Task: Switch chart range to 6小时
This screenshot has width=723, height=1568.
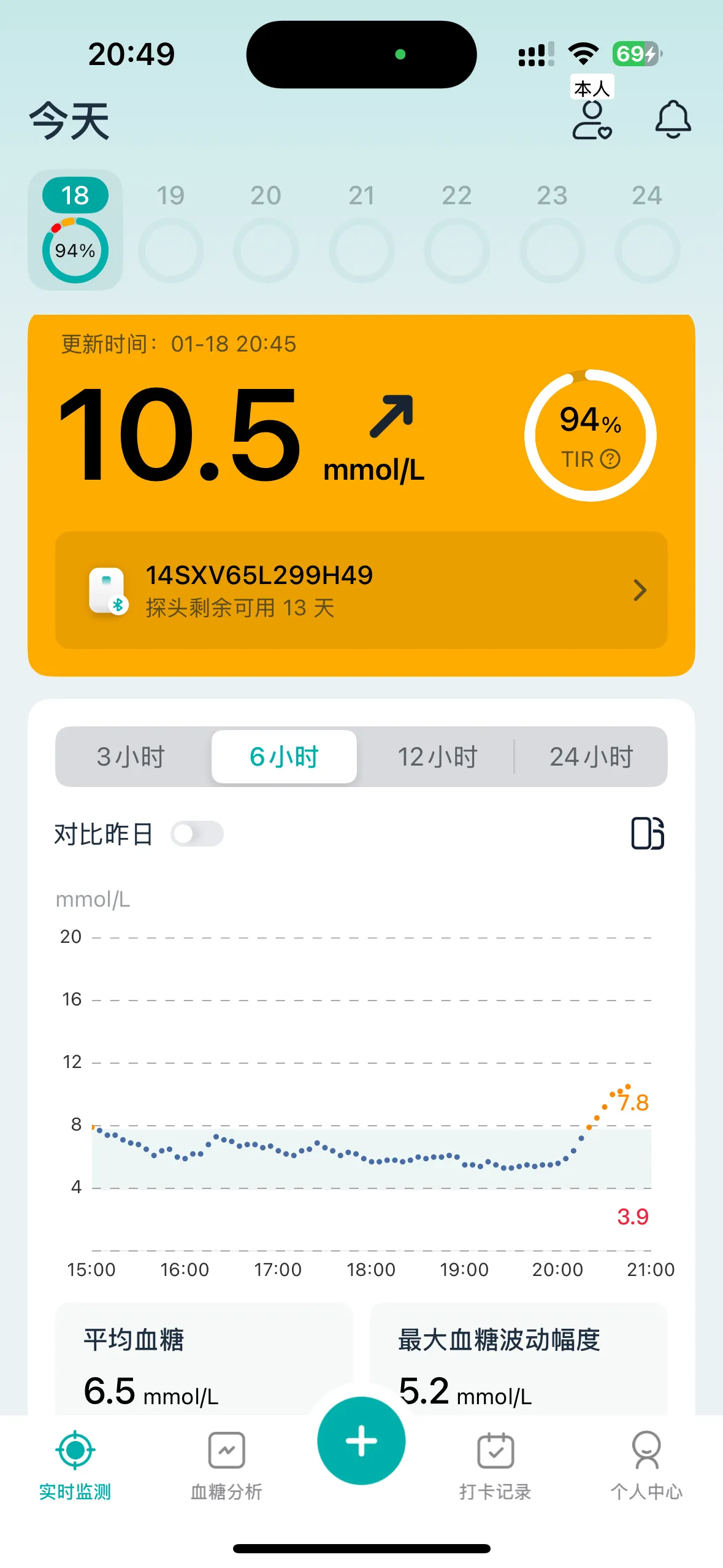Action: [284, 757]
